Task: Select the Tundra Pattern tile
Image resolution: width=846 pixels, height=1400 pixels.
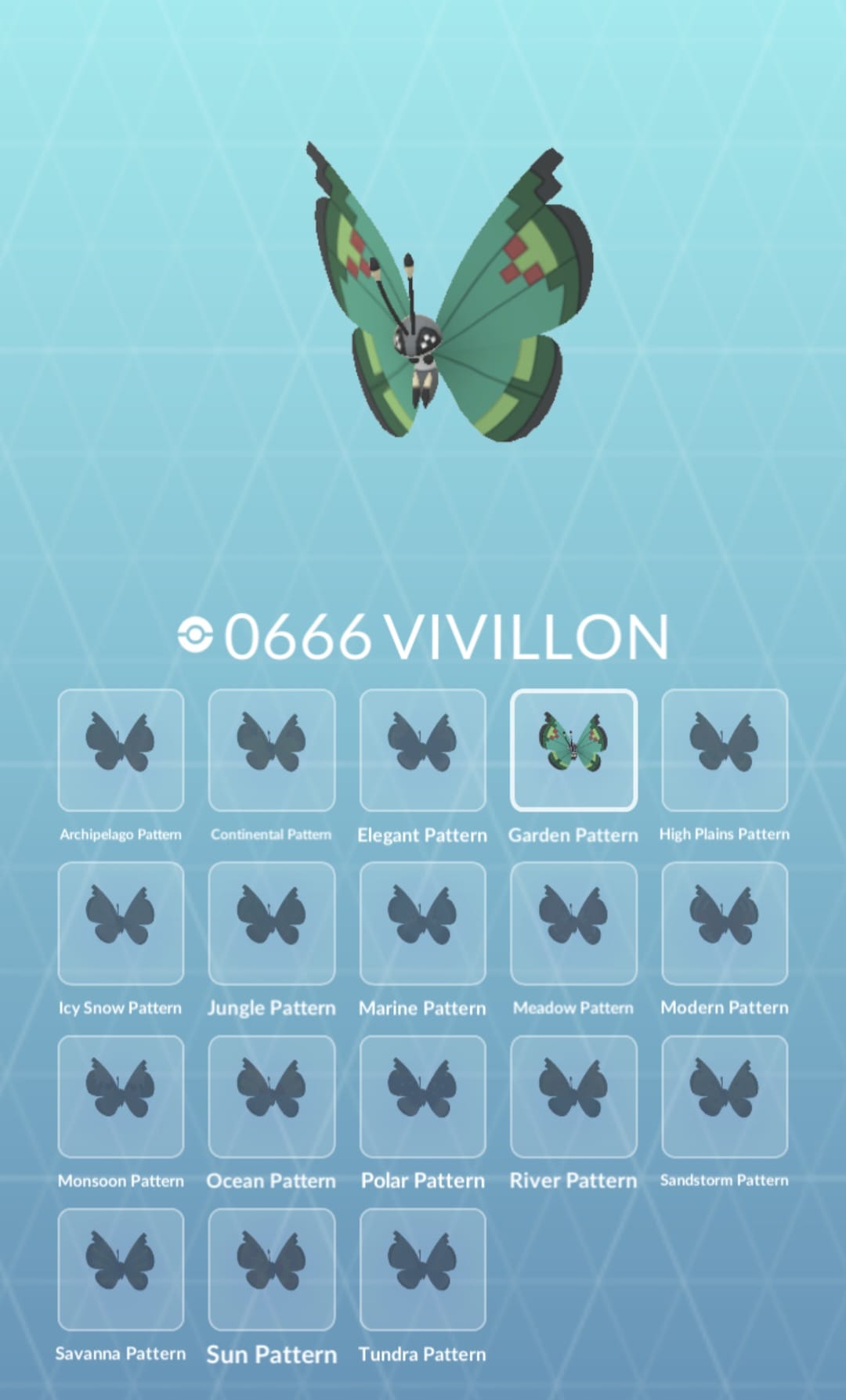Action: [x=423, y=1268]
